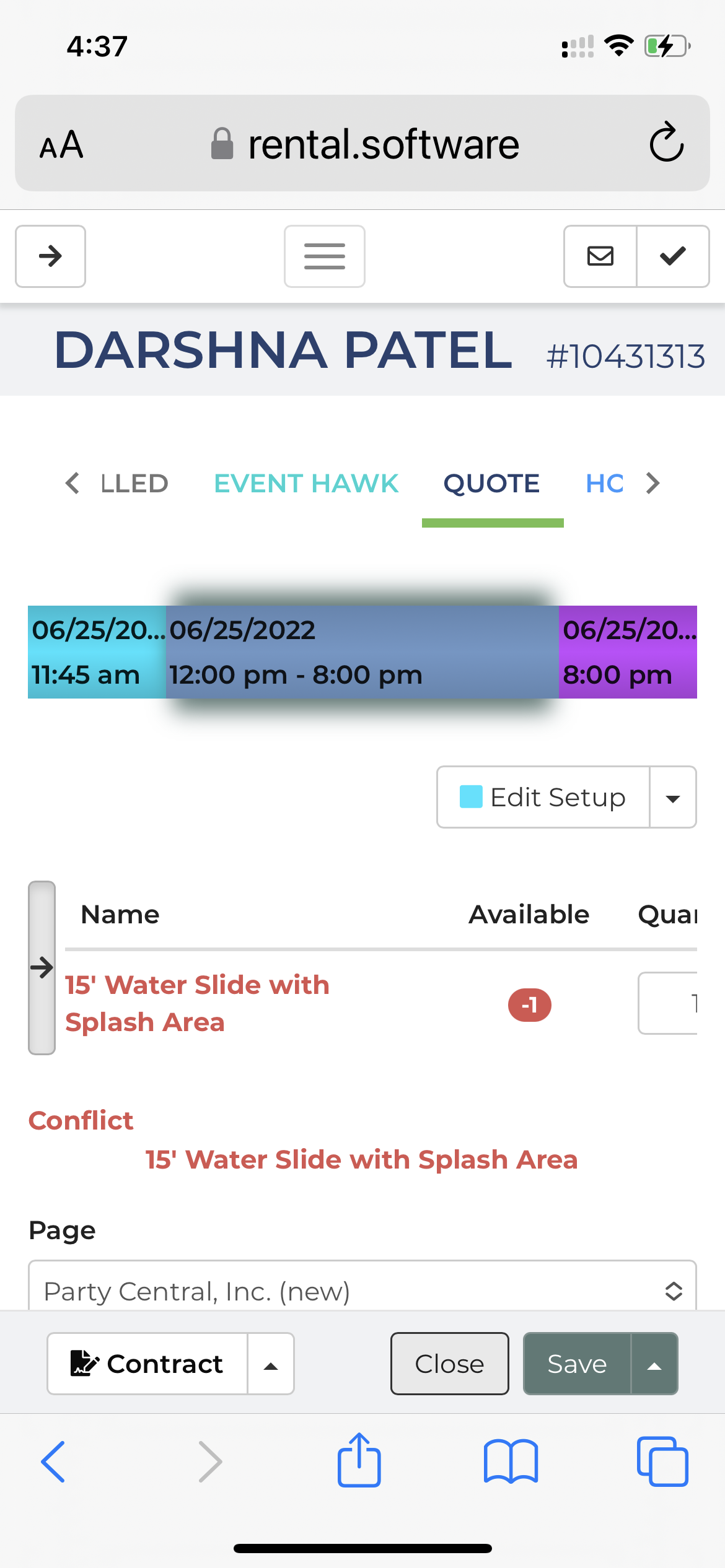Tap the Edit Setup button

(543, 797)
